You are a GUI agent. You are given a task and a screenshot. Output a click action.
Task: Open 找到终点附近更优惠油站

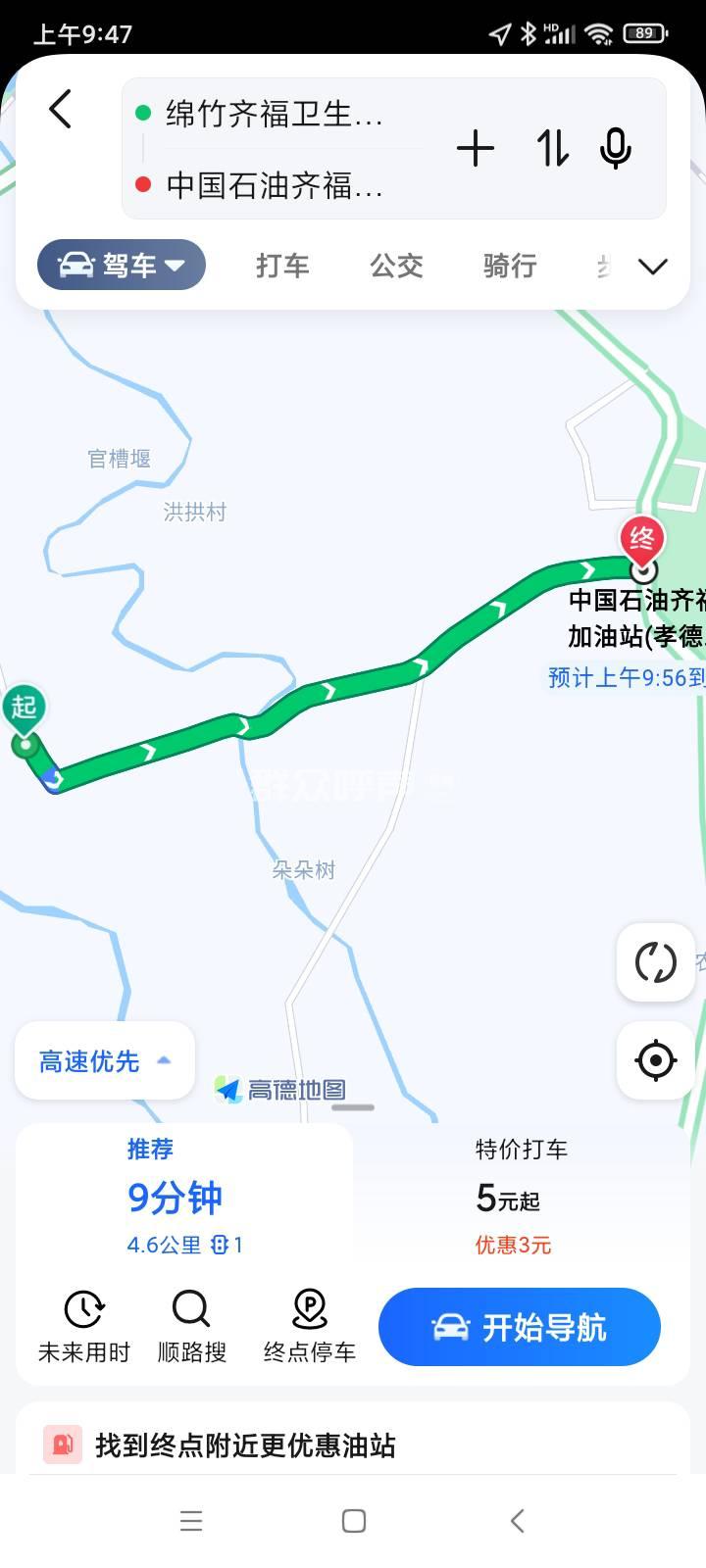pos(245,1445)
